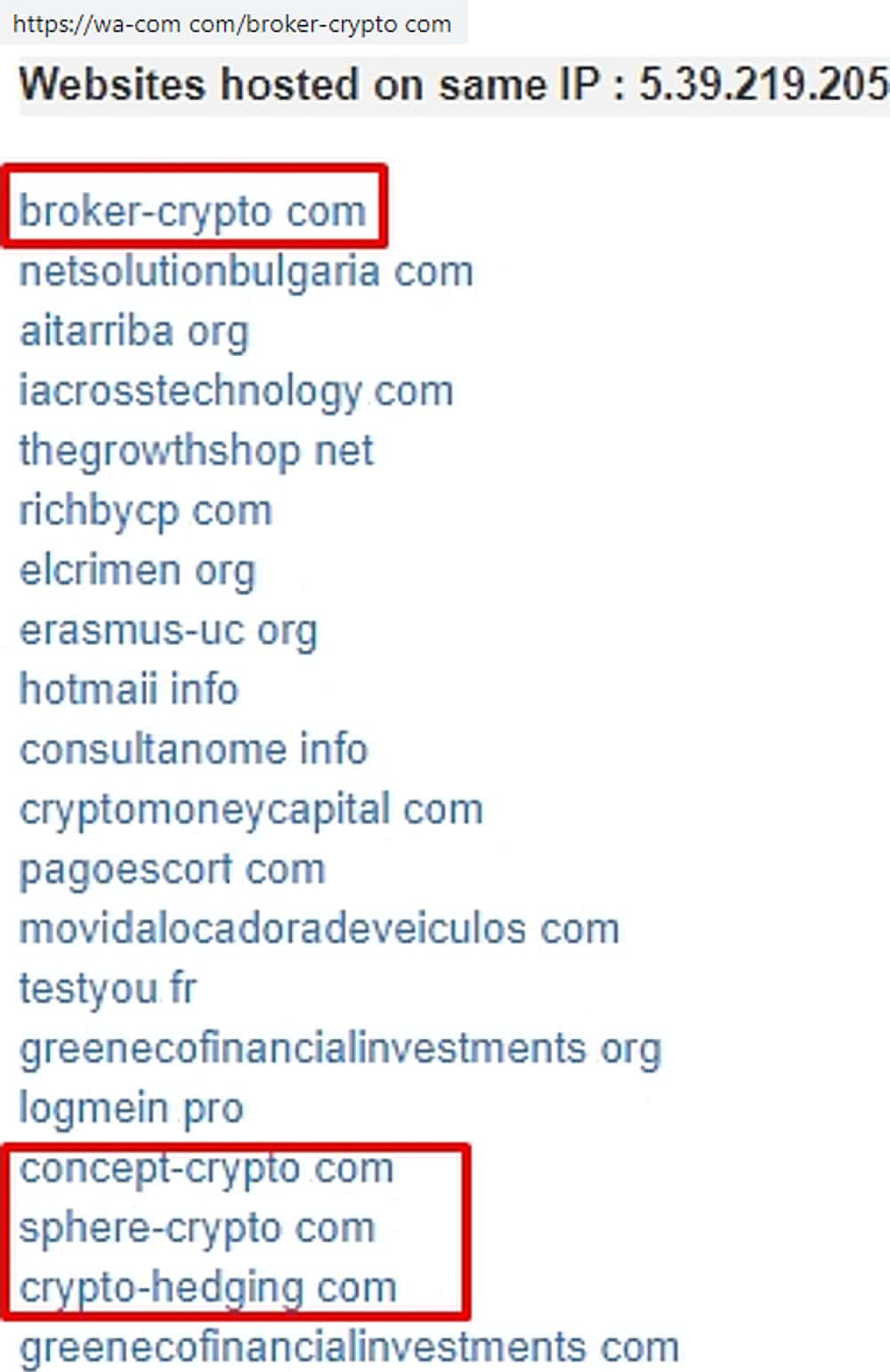Open greenecofinancialinvestments org link
Screen dimensions: 890x1372
(340, 1048)
